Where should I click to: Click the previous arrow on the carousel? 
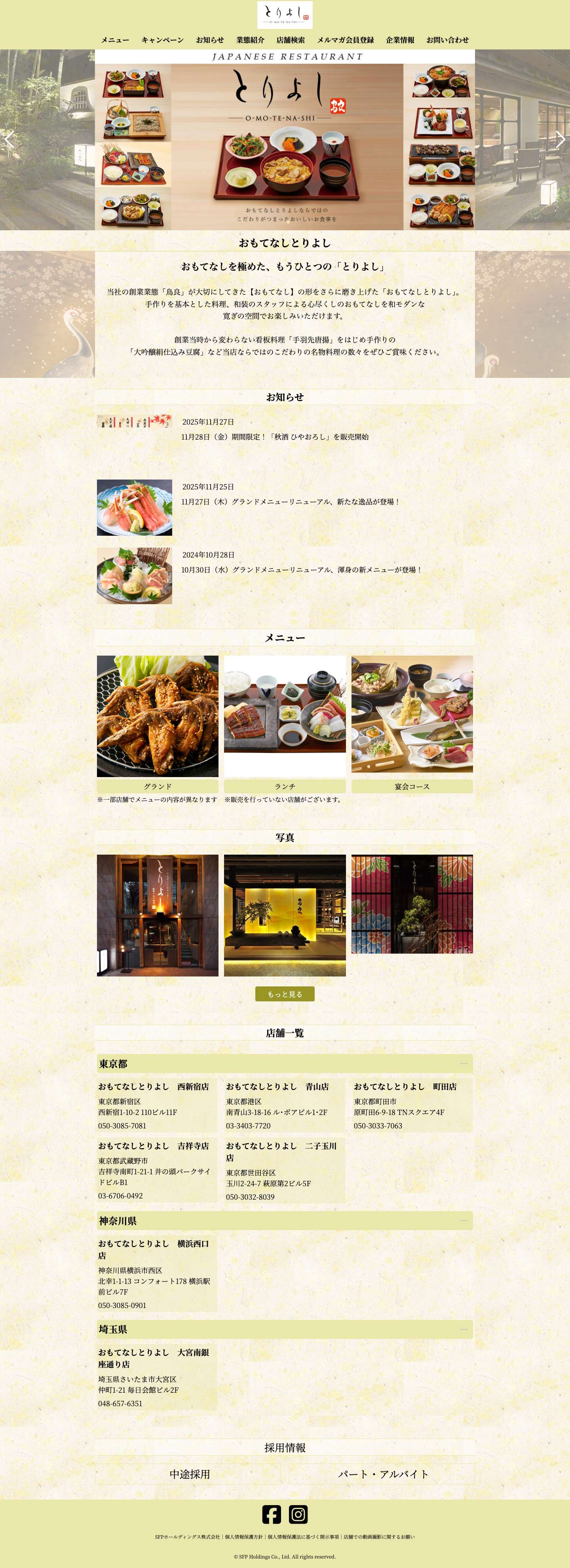[8, 139]
